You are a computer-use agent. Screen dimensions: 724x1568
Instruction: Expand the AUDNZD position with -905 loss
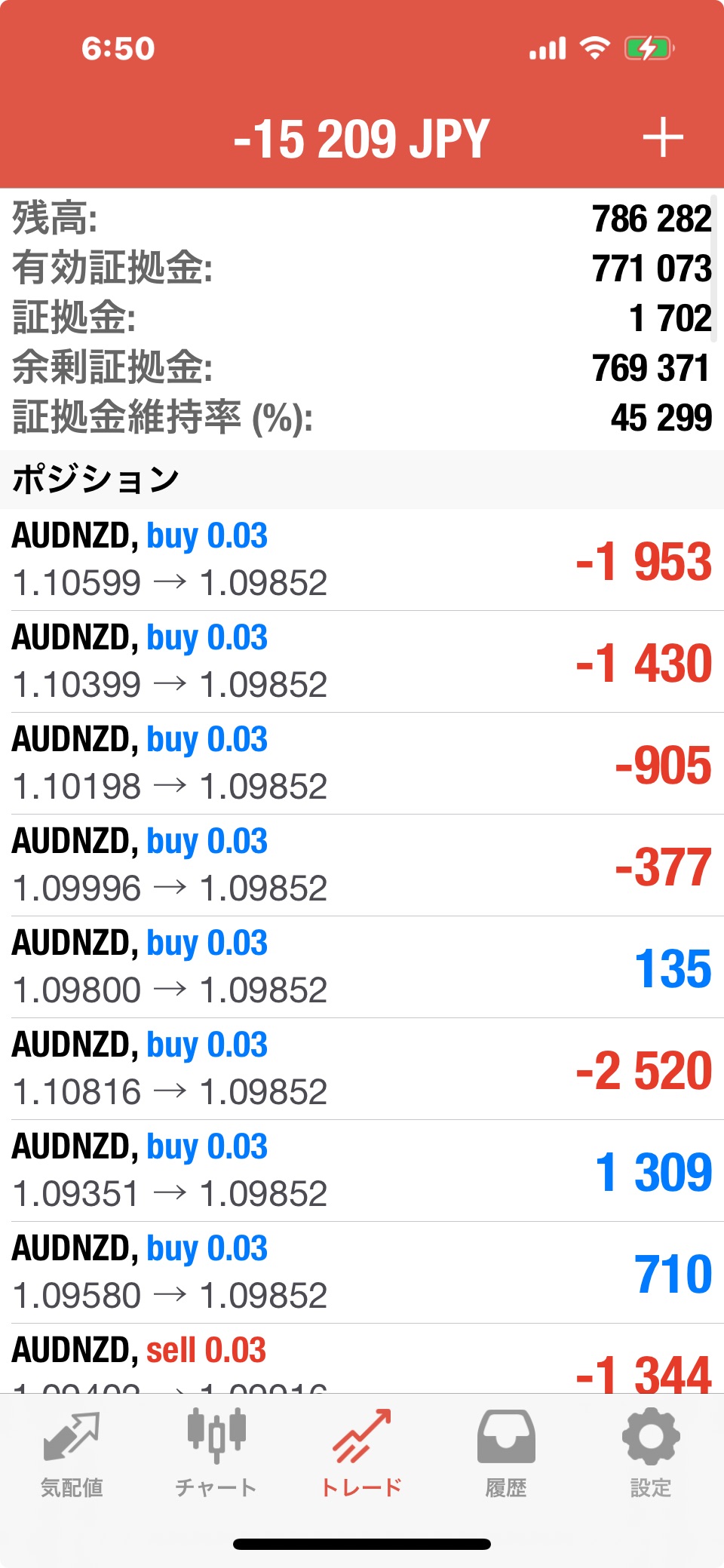[362, 763]
